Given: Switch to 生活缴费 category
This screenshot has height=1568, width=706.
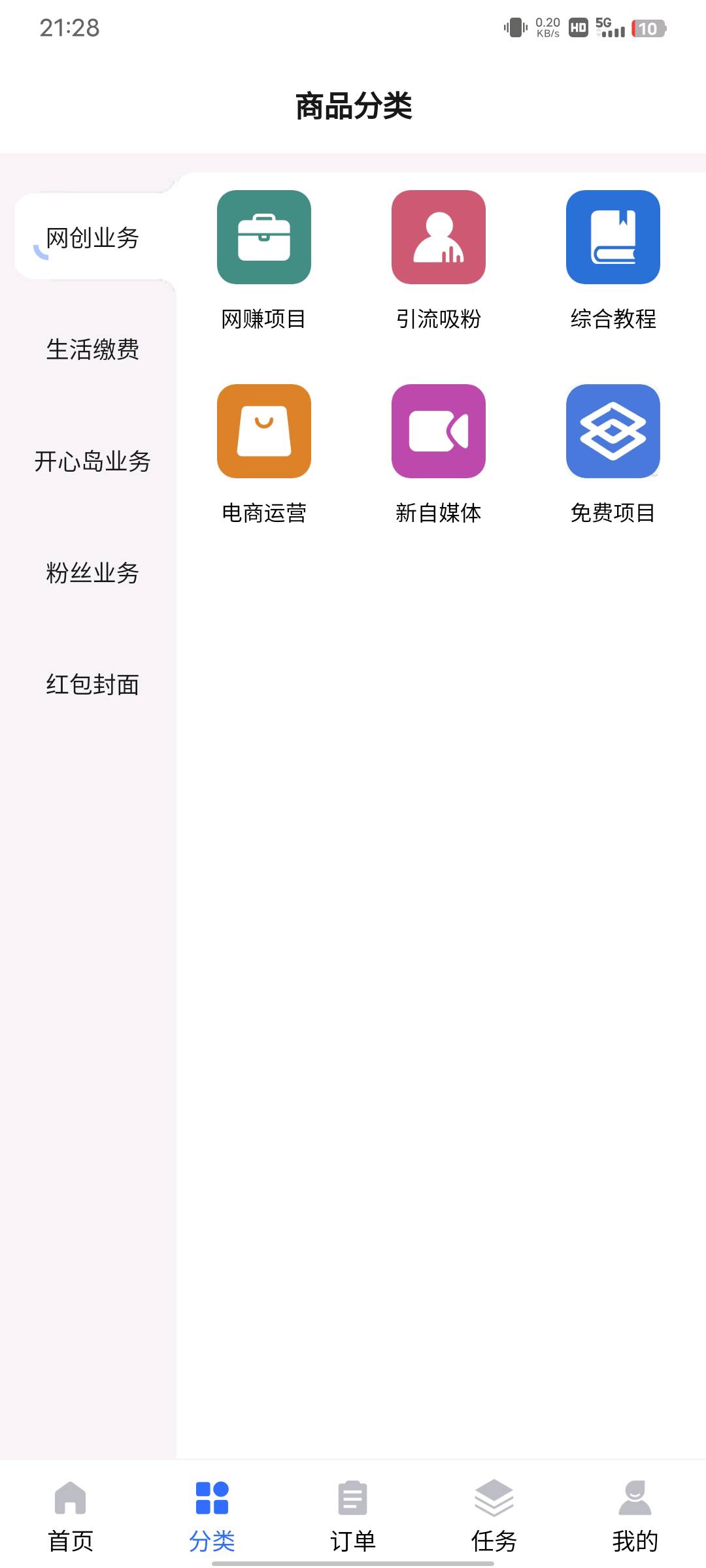Looking at the screenshot, I should tap(93, 350).
